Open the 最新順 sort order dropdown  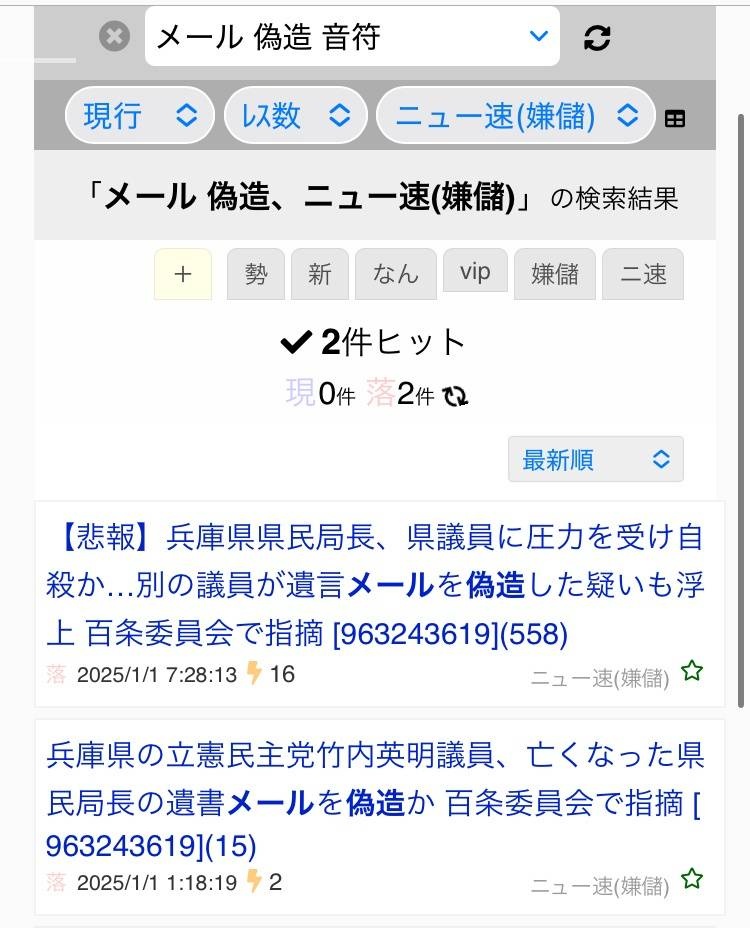coord(595,459)
